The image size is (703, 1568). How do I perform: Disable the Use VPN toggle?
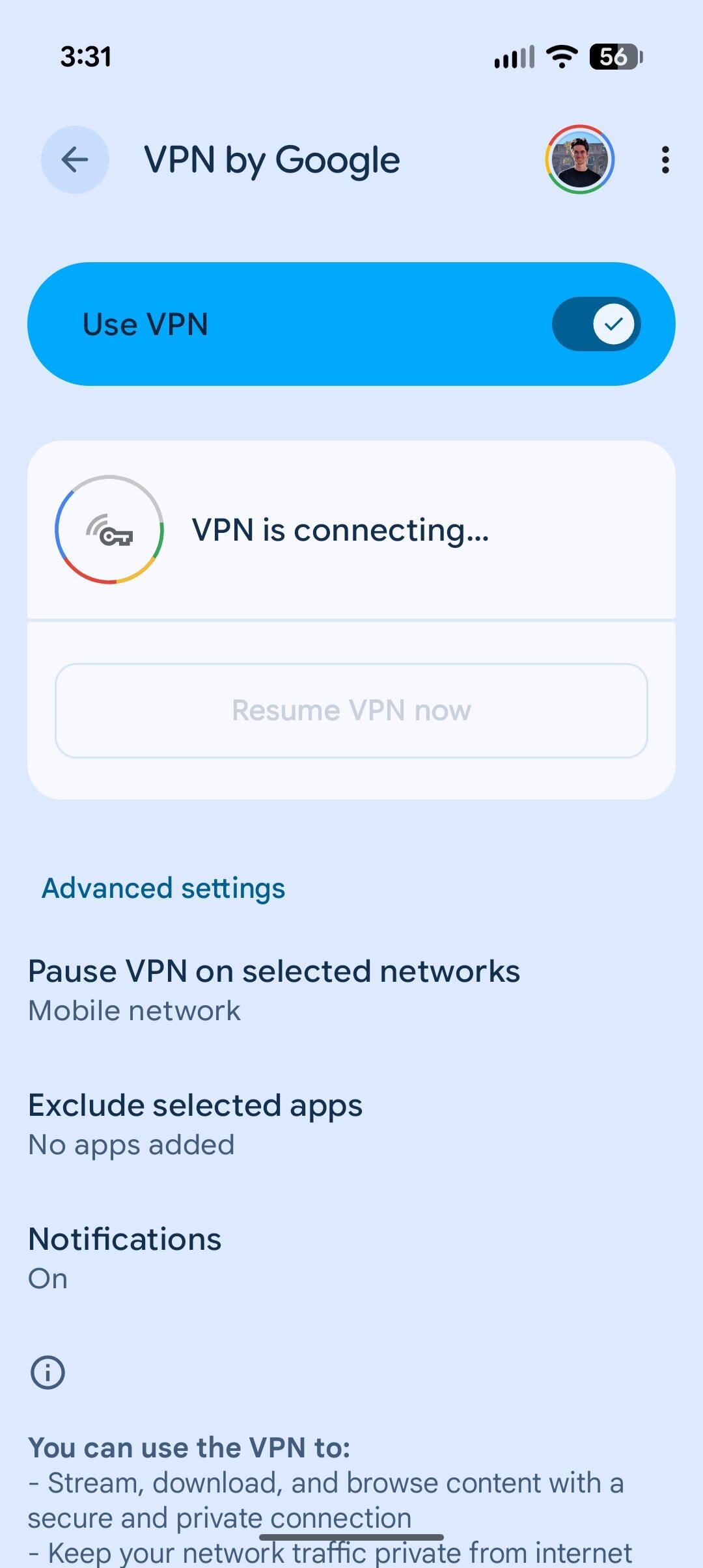pos(596,324)
